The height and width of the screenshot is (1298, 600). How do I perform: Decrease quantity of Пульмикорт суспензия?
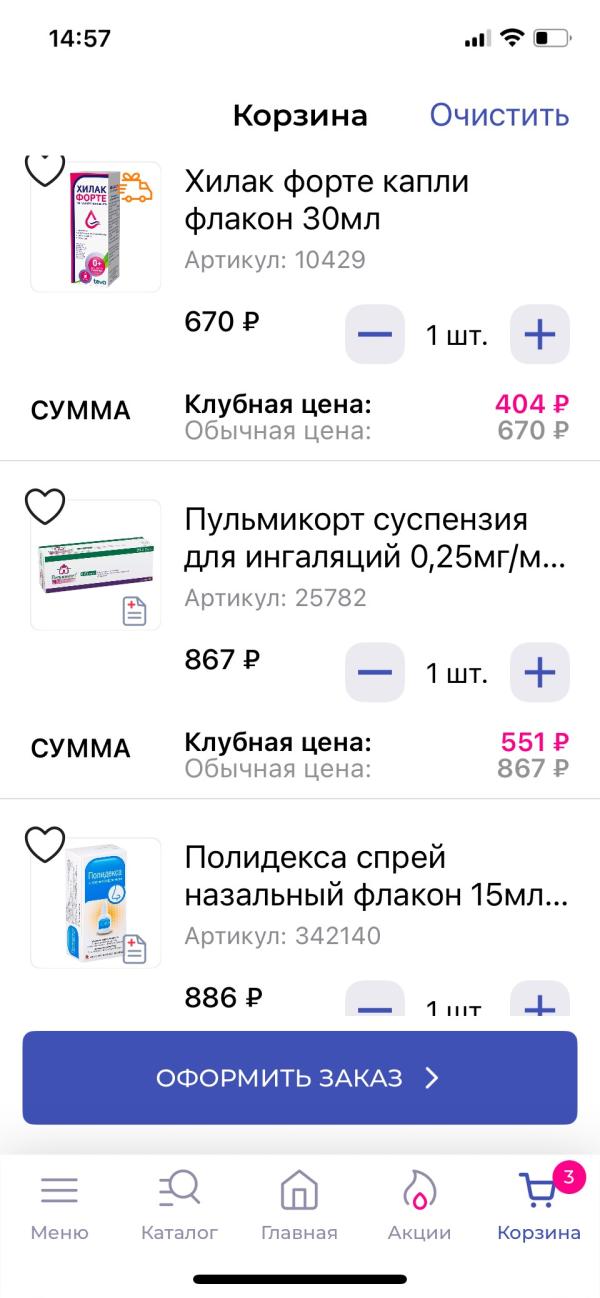pos(375,672)
